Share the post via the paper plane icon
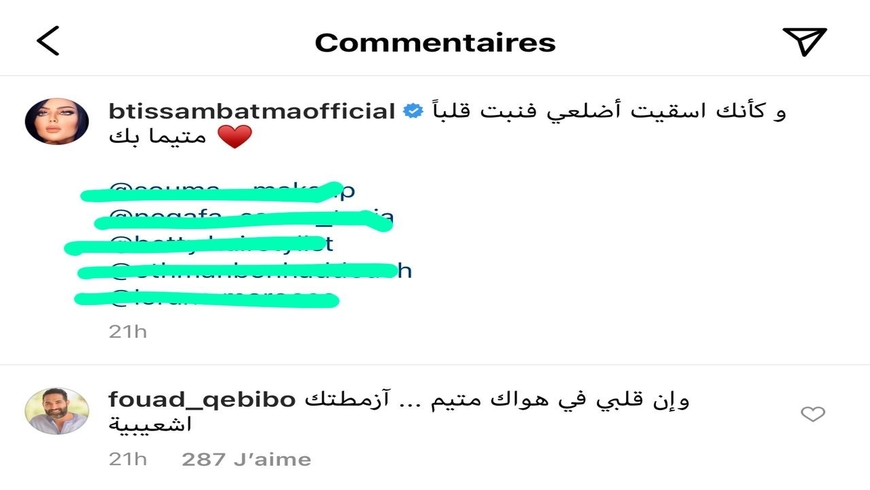 click(x=804, y=41)
